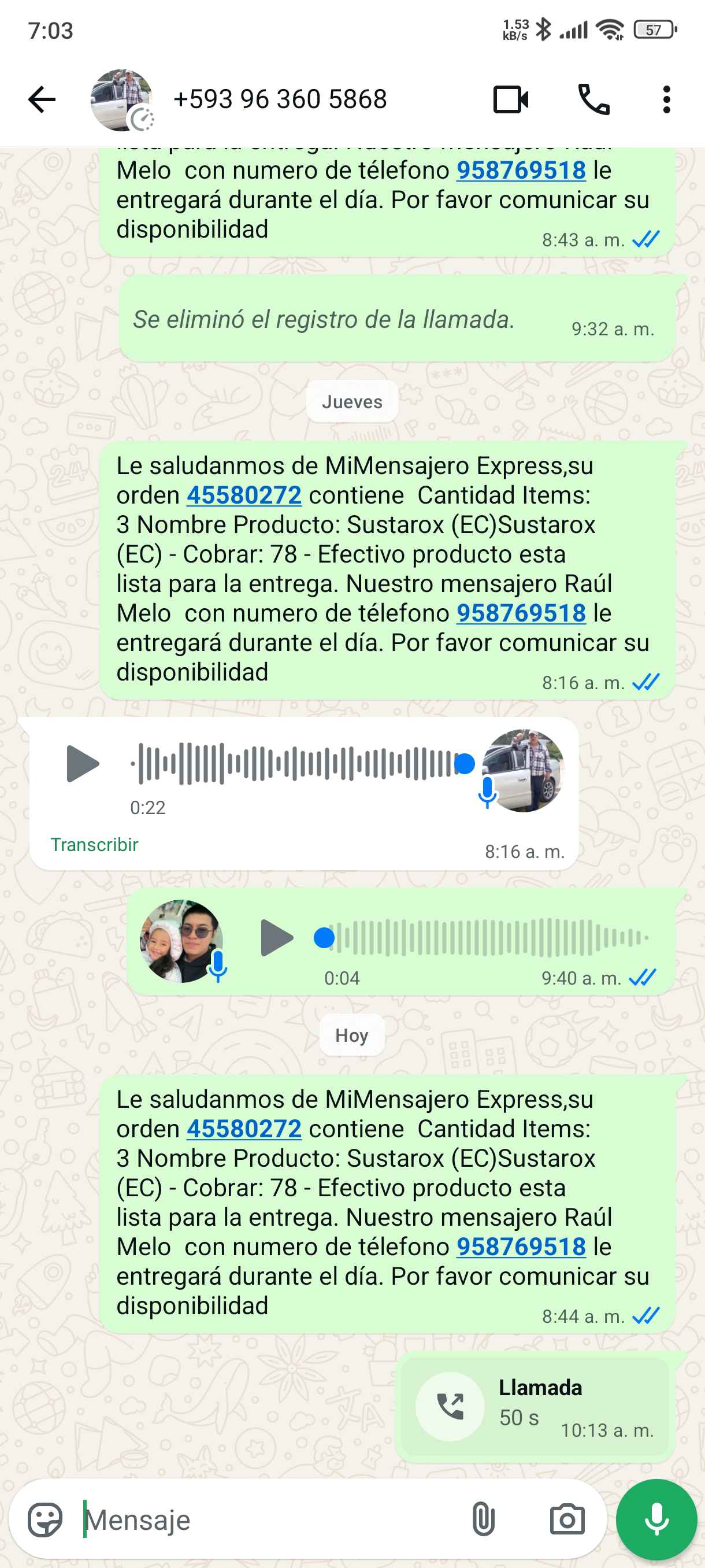Viewport: 705px width, 1568px height.
Task: Tap phone number 958769518 in 8:44 message
Action: pyautogui.click(x=521, y=1247)
